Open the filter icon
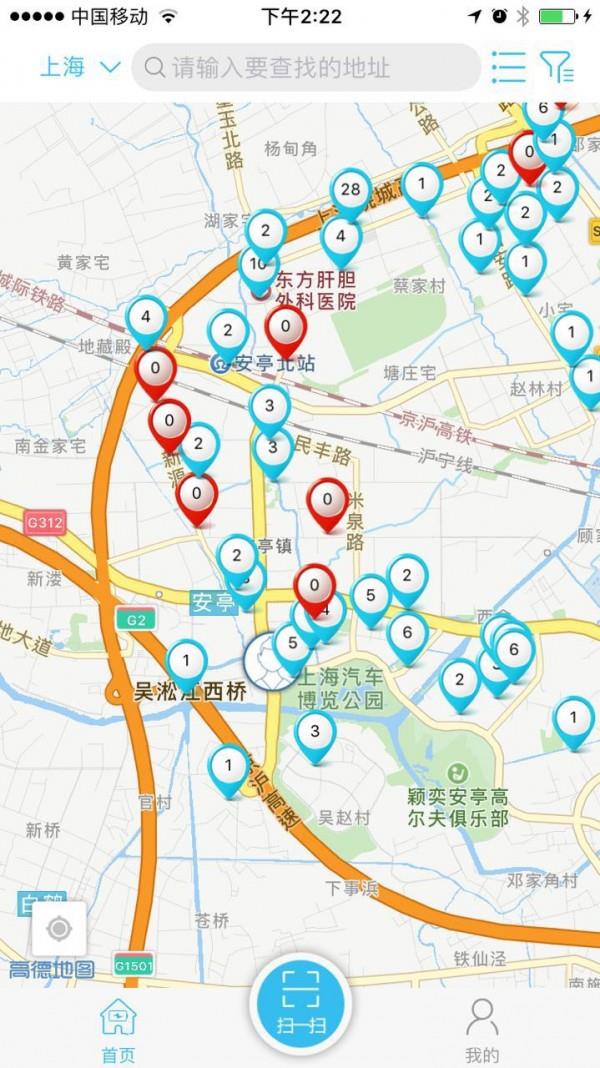Viewport: 600px width, 1068px height. click(557, 67)
